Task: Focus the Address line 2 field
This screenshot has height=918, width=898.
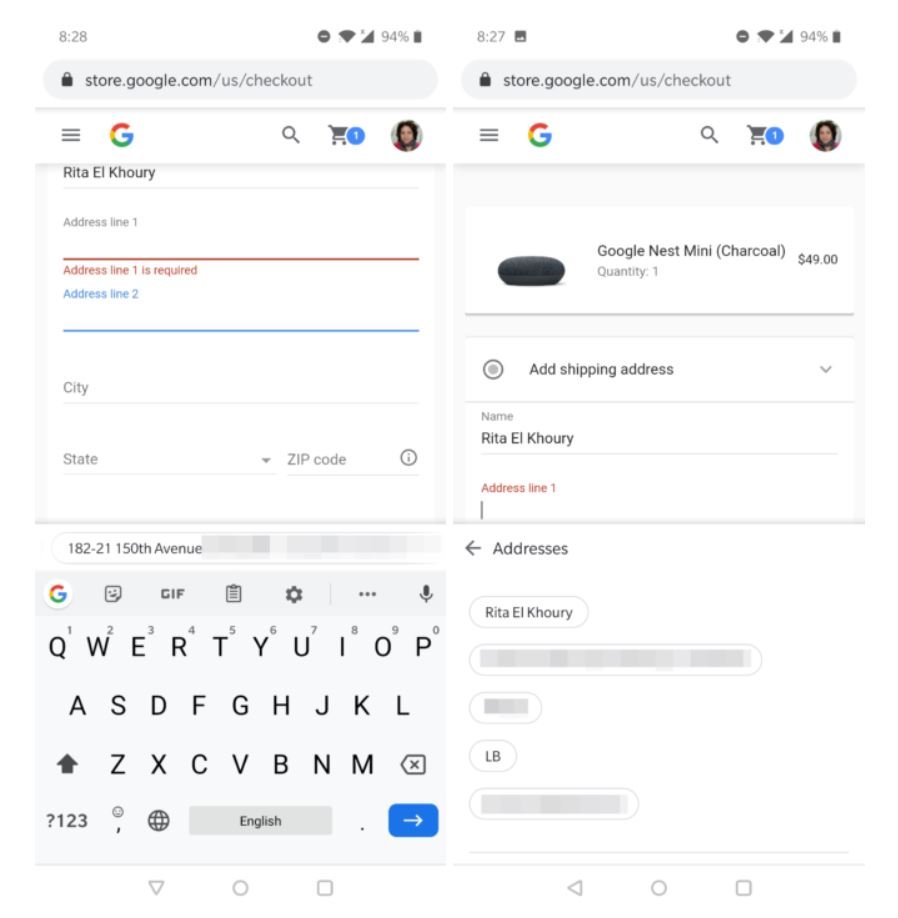Action: (240, 316)
